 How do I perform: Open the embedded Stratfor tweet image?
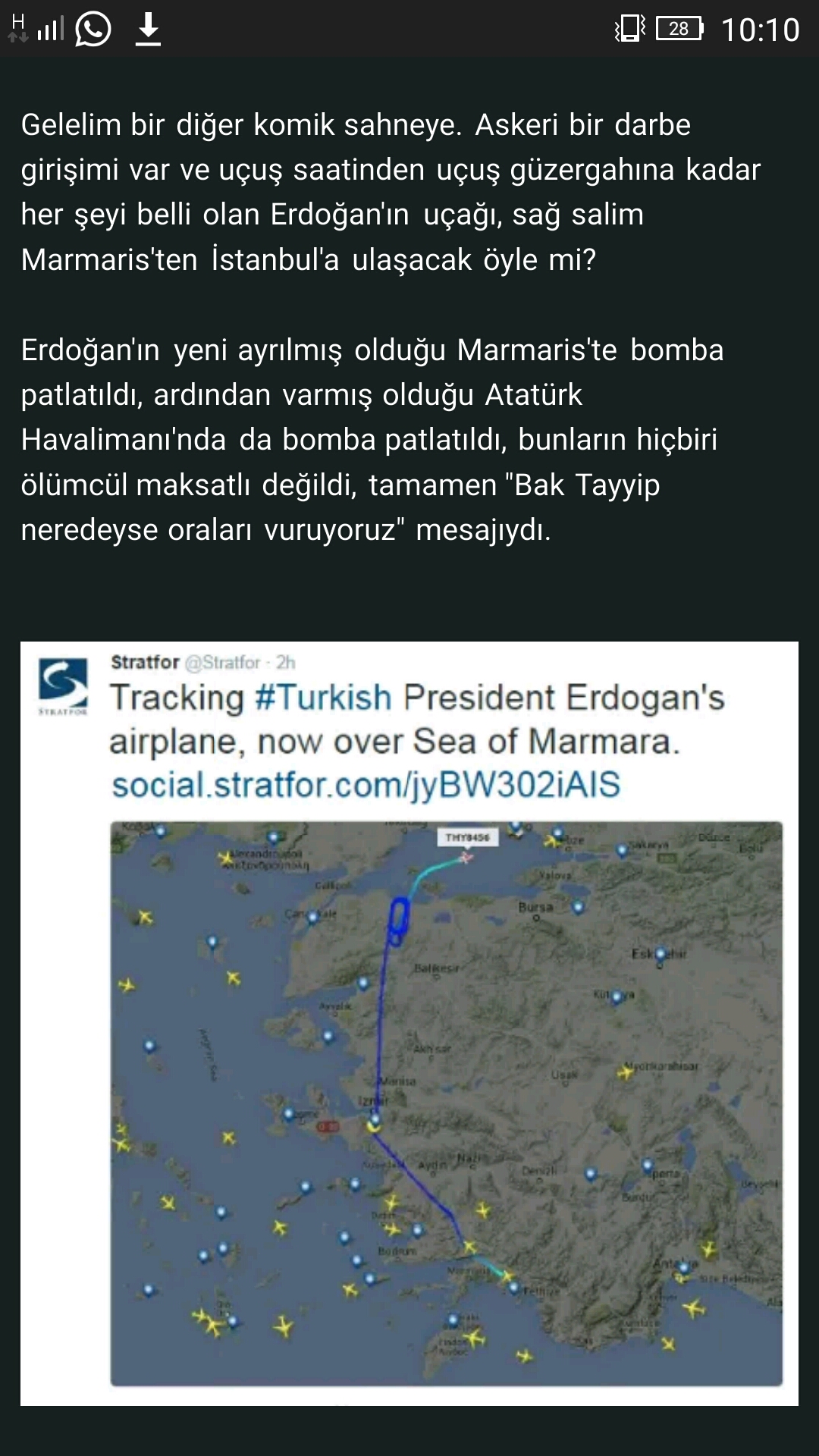point(409,1024)
